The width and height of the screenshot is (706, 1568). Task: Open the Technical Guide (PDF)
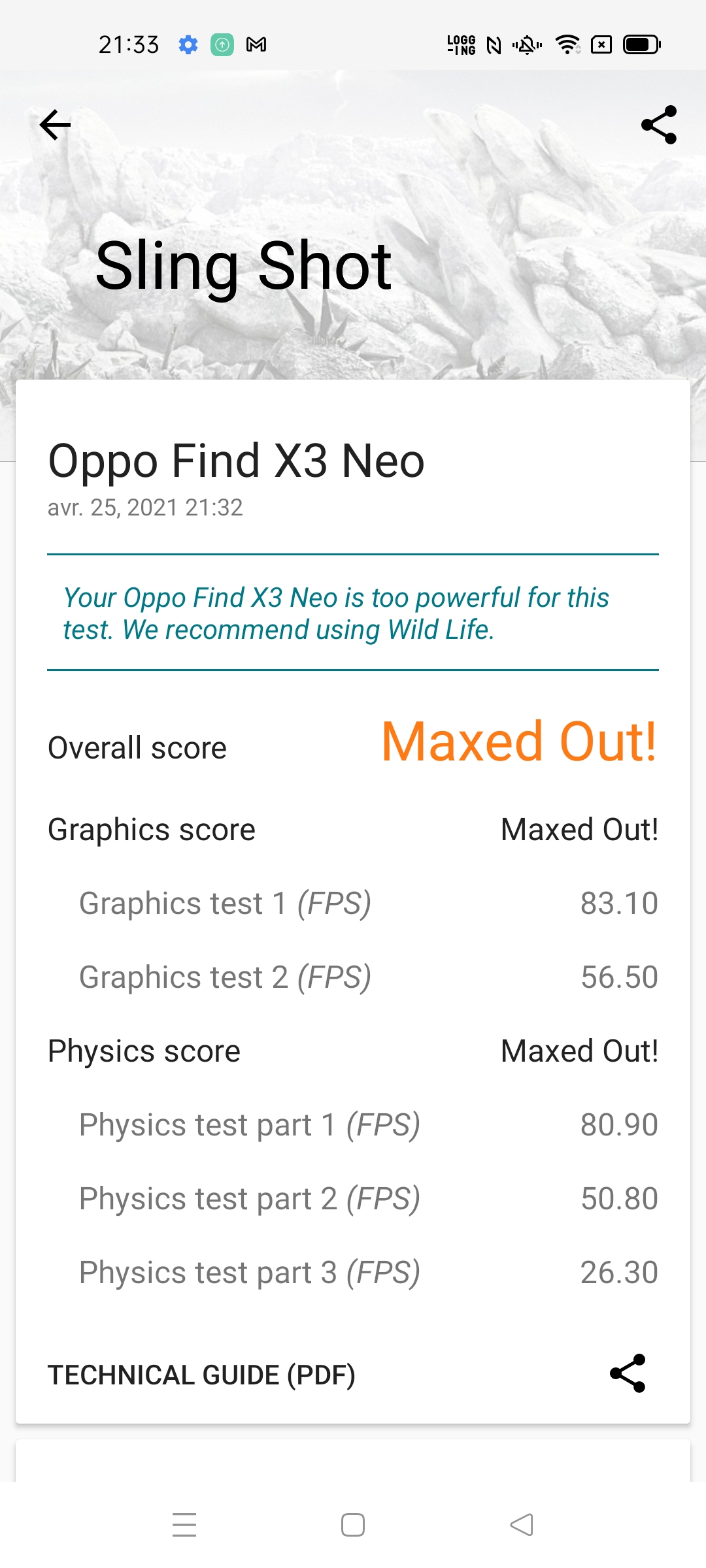coord(201,1375)
